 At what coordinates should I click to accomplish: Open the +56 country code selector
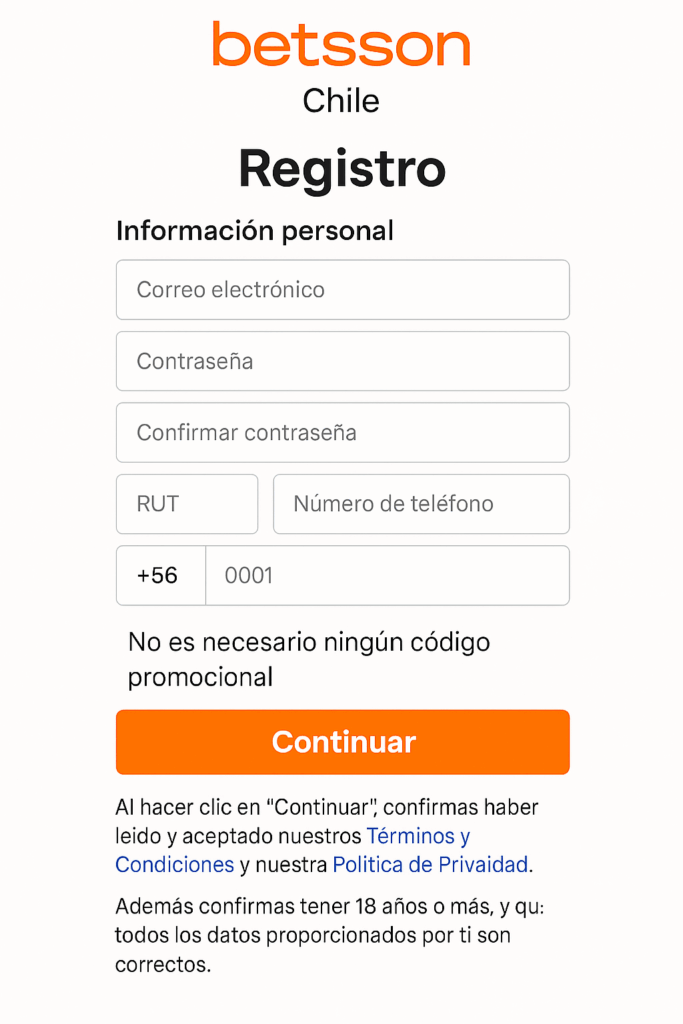click(x=160, y=576)
